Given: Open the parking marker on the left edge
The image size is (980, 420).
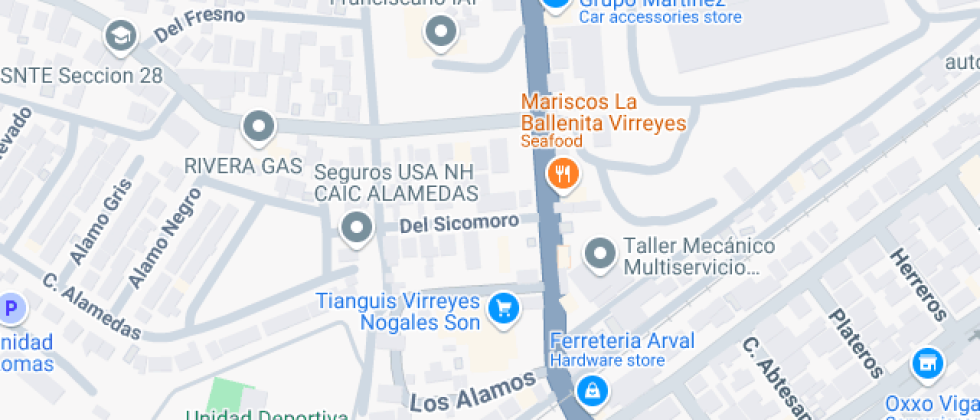Looking at the screenshot, I should pyautogui.click(x=10, y=309).
